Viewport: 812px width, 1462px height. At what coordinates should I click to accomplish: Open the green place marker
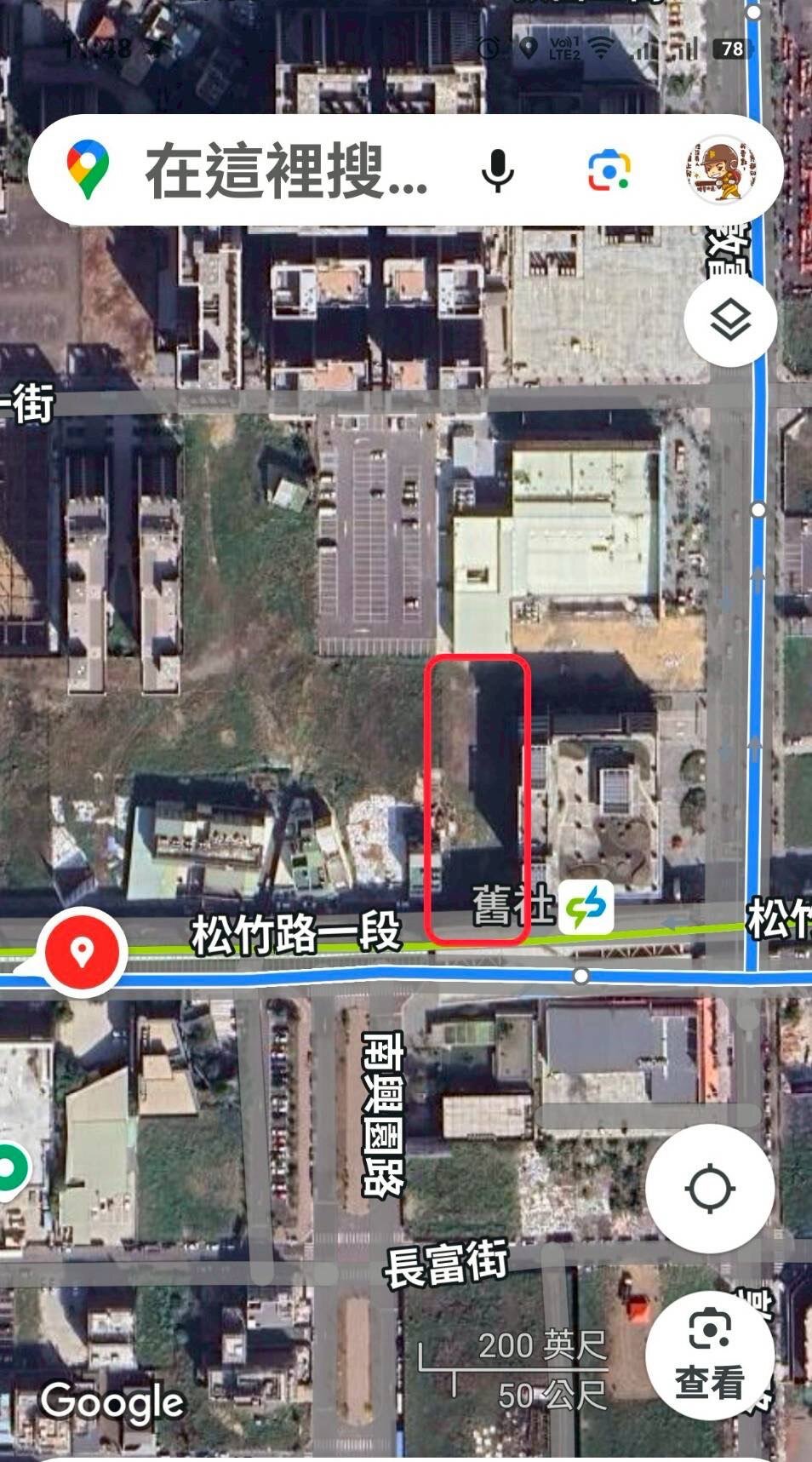click(x=10, y=1169)
